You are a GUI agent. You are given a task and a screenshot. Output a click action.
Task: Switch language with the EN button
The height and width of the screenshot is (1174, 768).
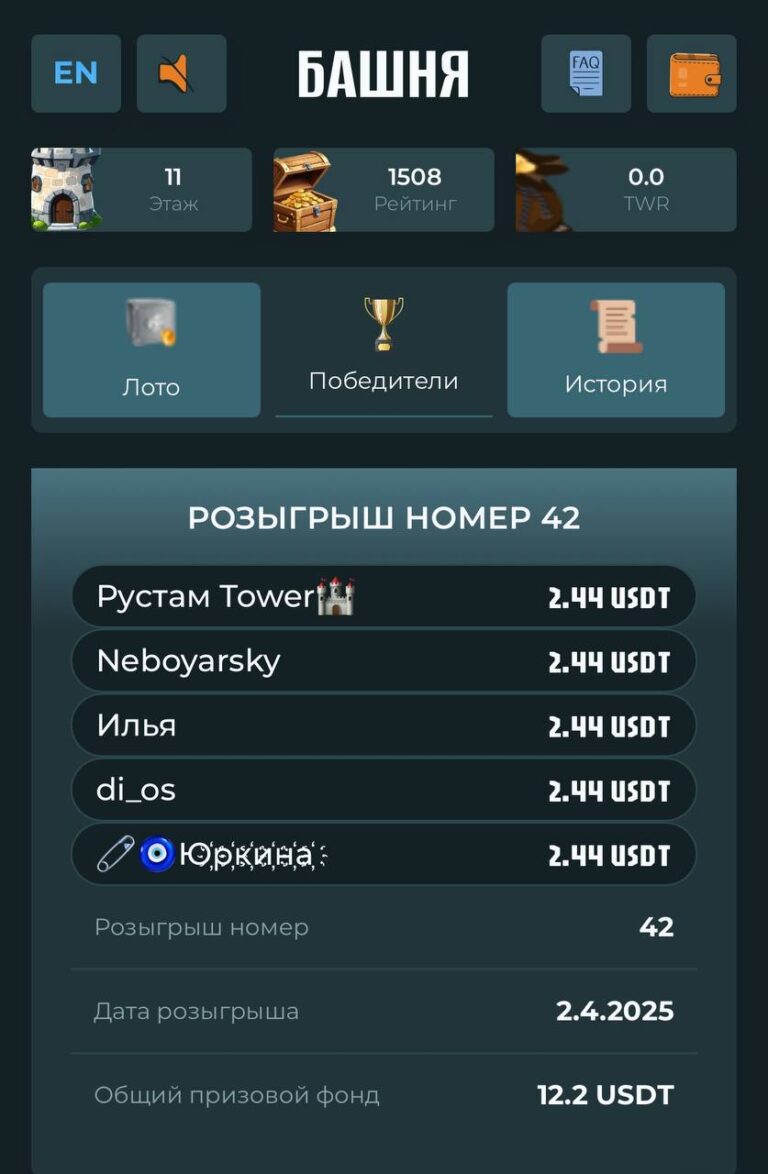[x=76, y=74]
